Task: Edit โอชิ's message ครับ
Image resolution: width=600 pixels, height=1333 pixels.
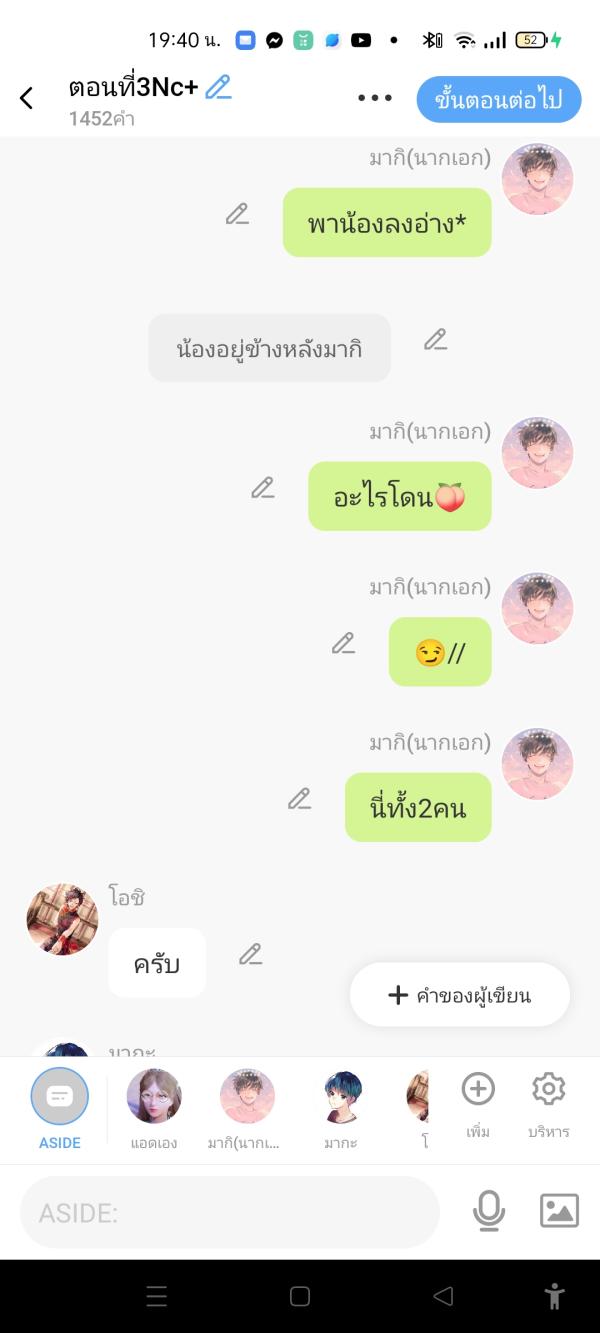Action: [x=250, y=955]
